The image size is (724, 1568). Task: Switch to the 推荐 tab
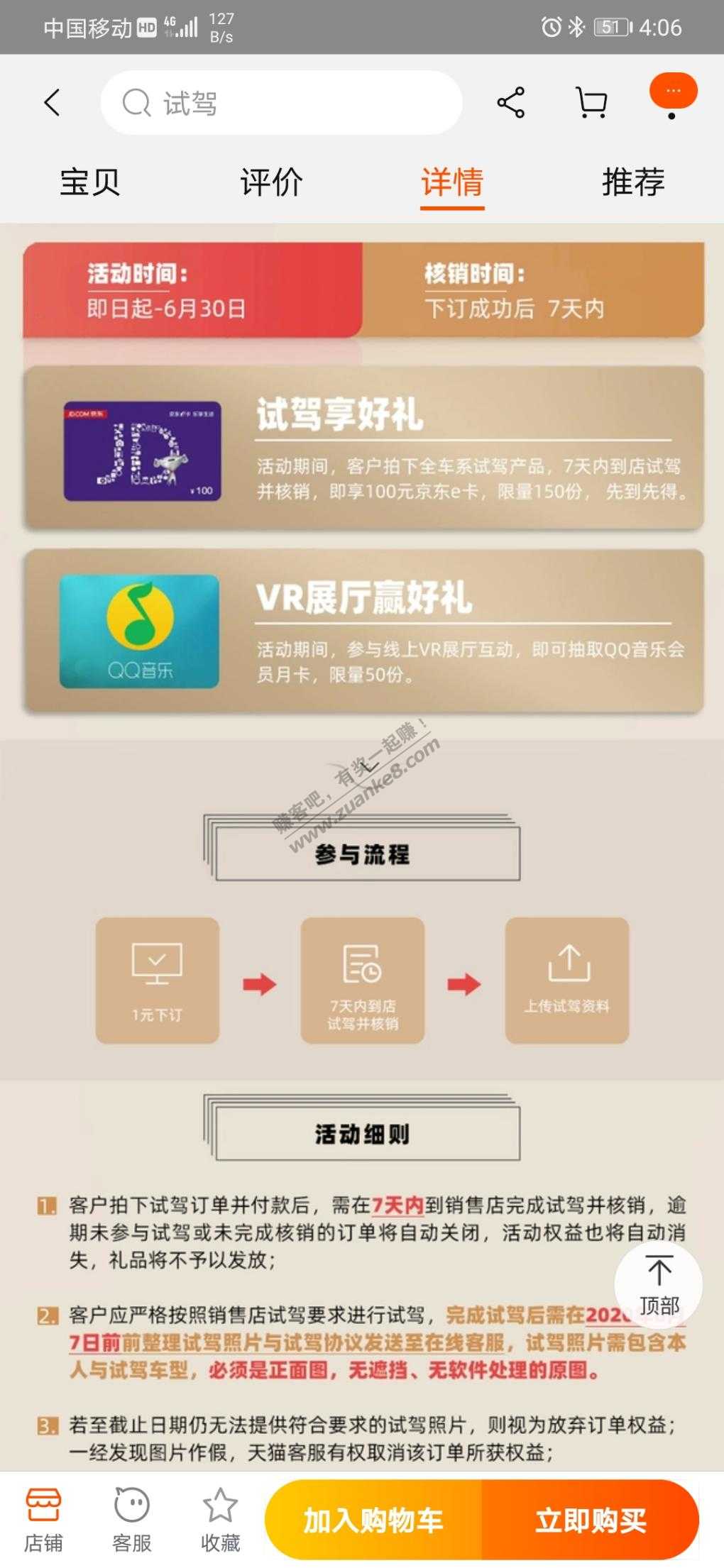pos(633,182)
